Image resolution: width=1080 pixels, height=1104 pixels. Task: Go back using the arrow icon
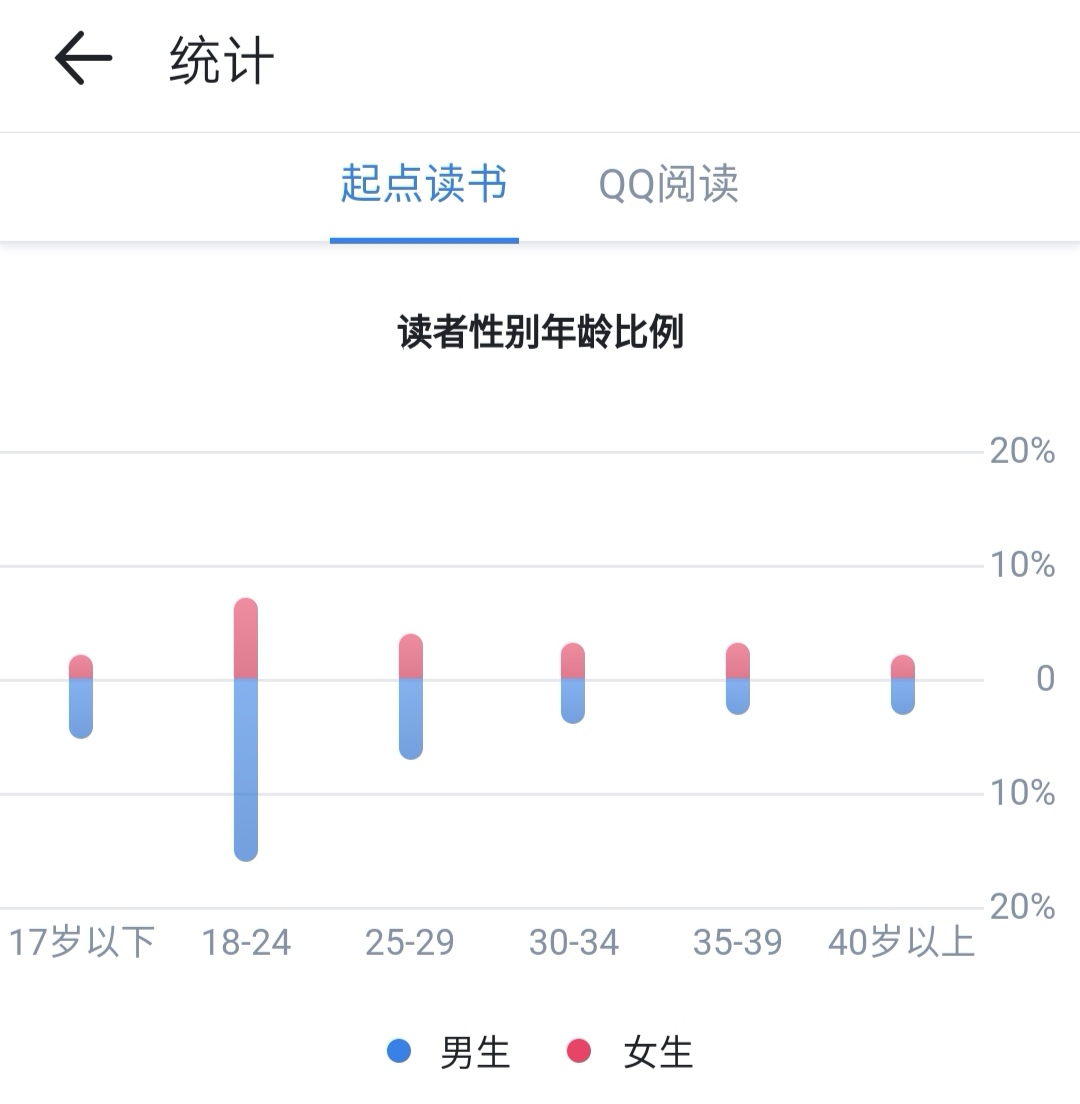click(x=83, y=58)
